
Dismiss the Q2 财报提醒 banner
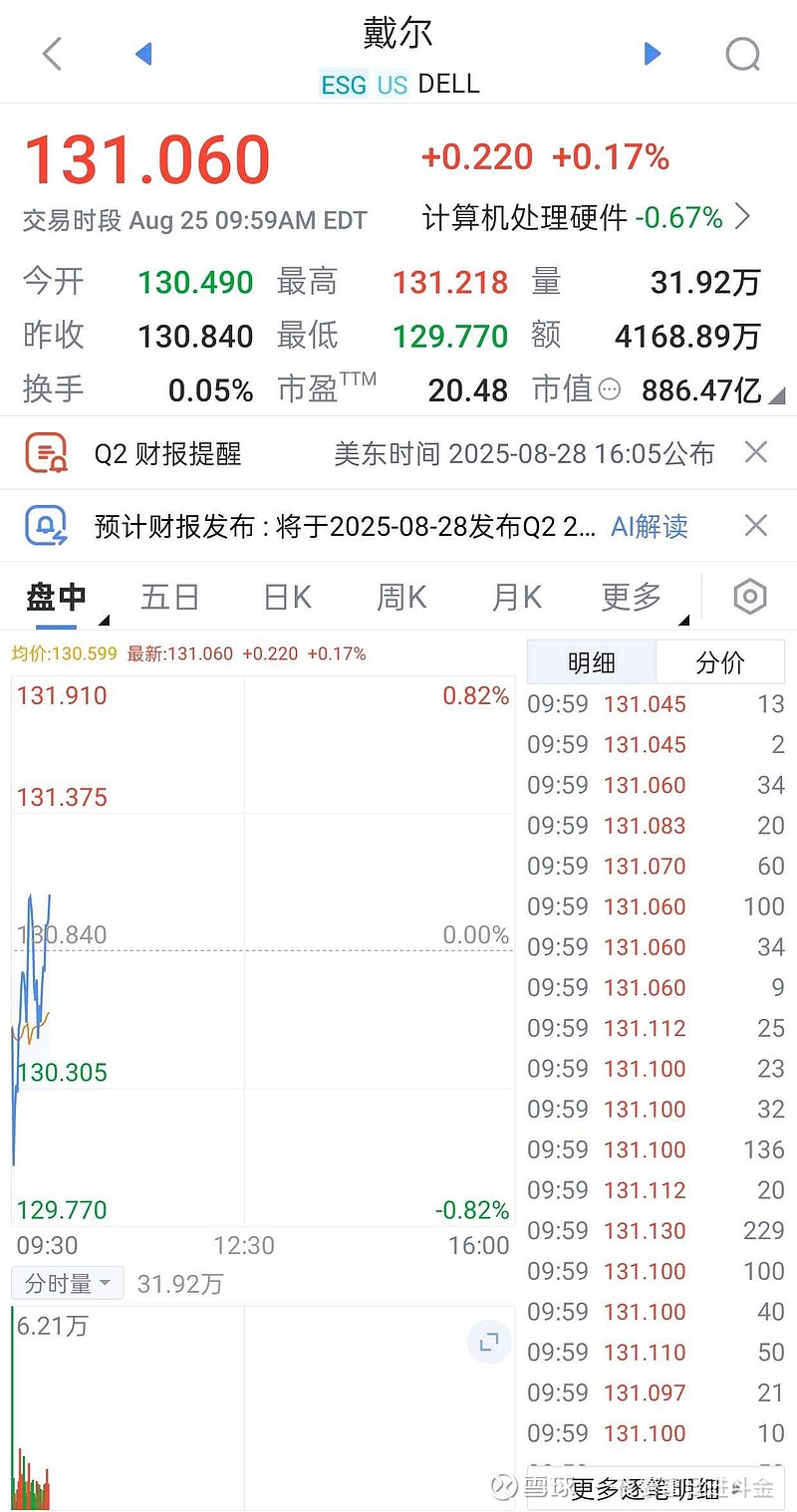tap(756, 453)
